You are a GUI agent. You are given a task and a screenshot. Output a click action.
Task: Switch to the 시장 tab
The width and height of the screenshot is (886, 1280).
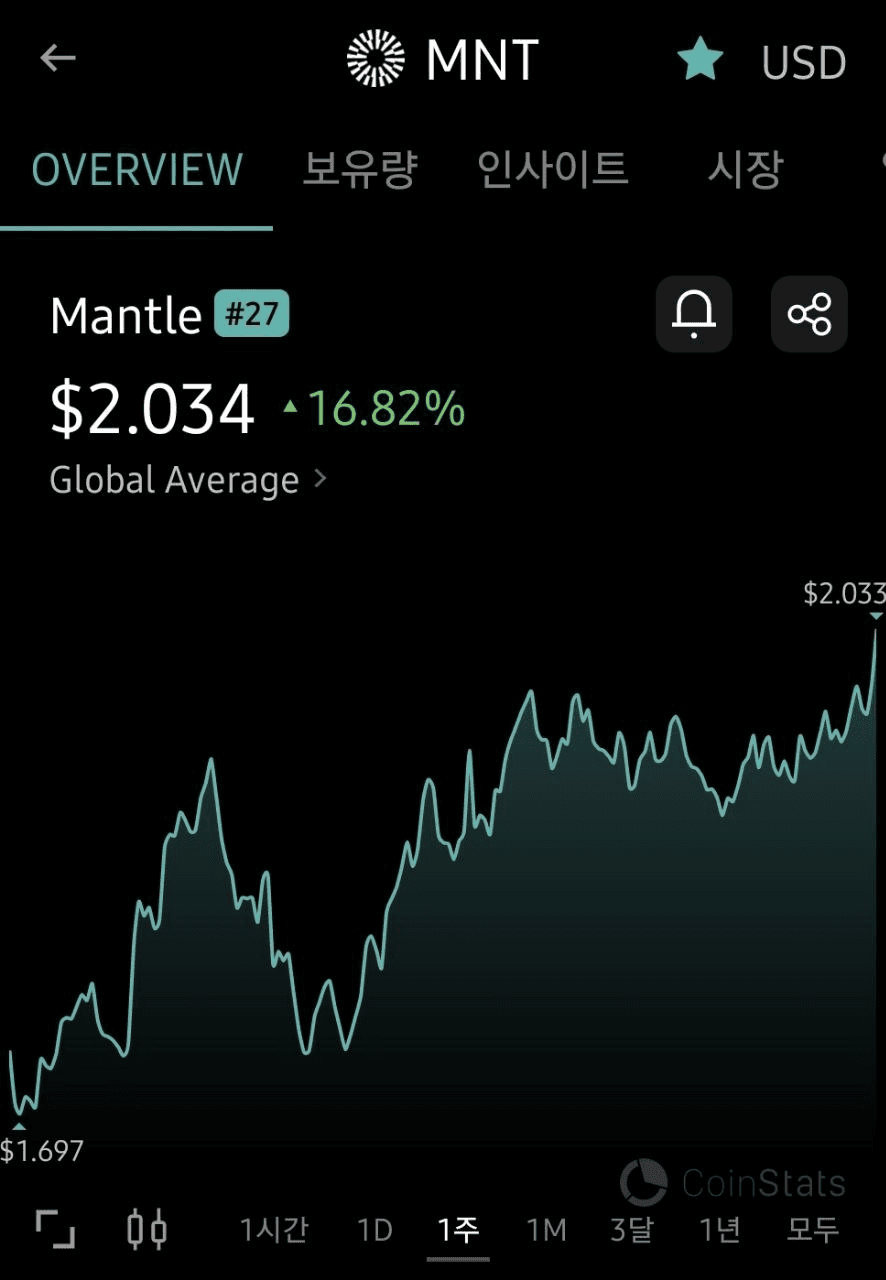[744, 169]
